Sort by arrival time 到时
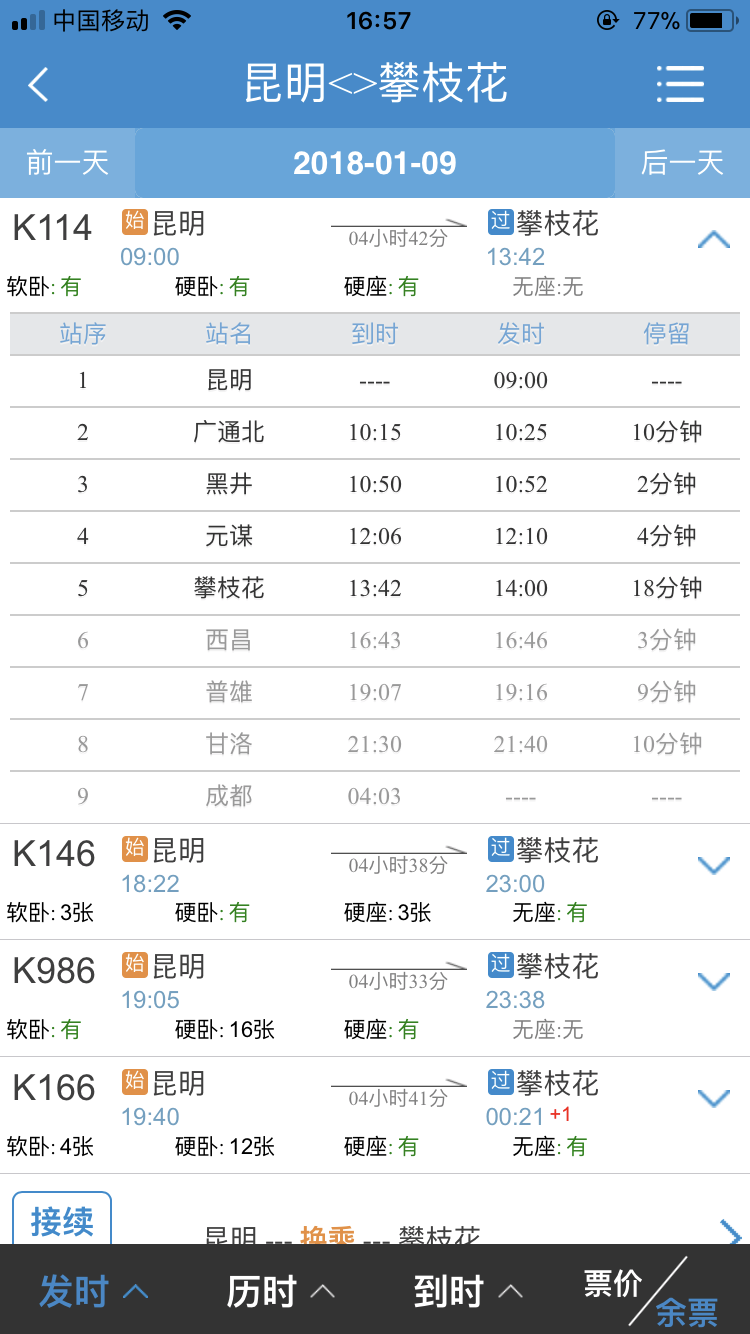Screen dimensions: 750x1334 (468, 1291)
